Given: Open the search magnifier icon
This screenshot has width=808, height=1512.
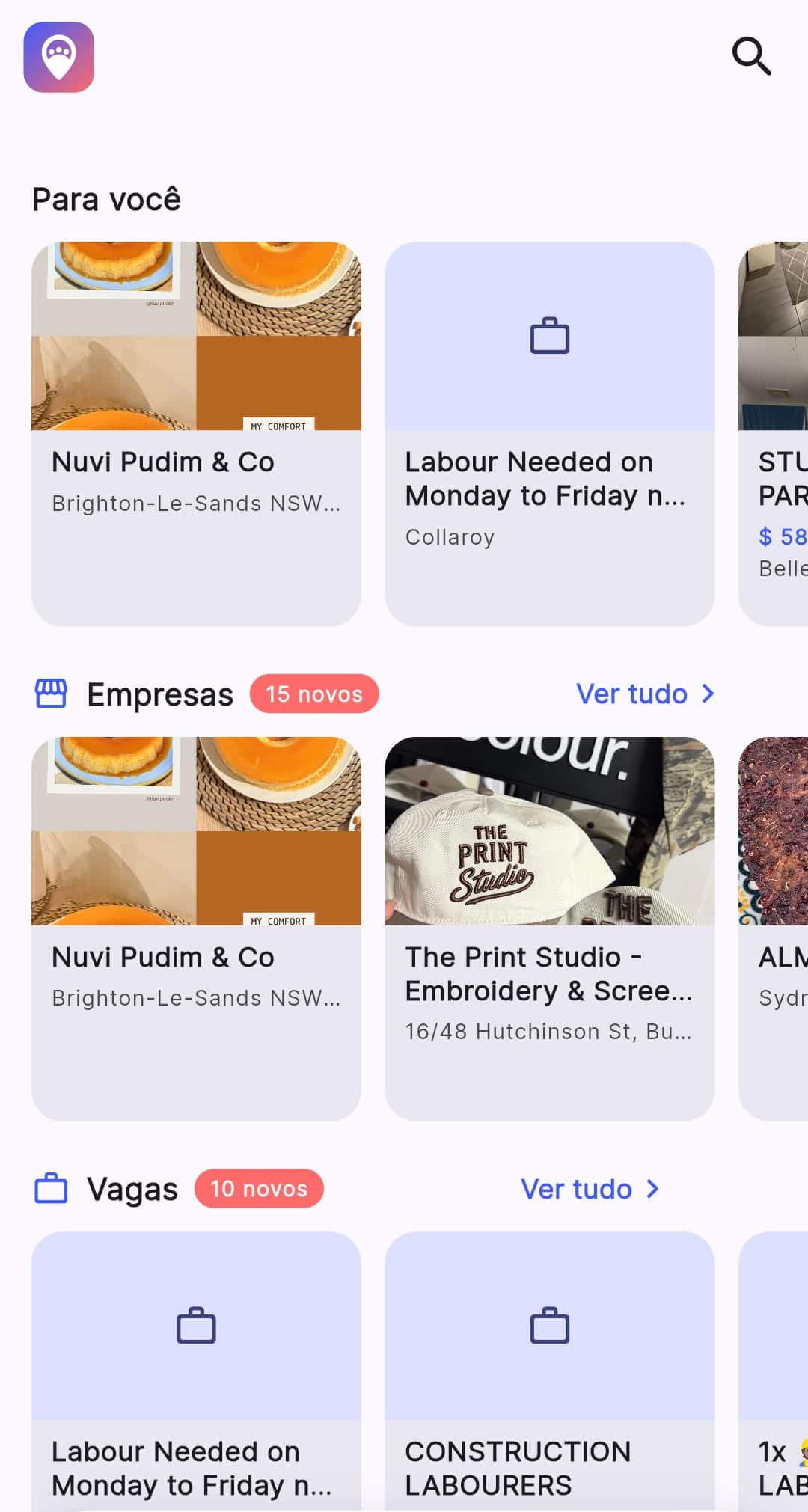Looking at the screenshot, I should pos(751,56).
